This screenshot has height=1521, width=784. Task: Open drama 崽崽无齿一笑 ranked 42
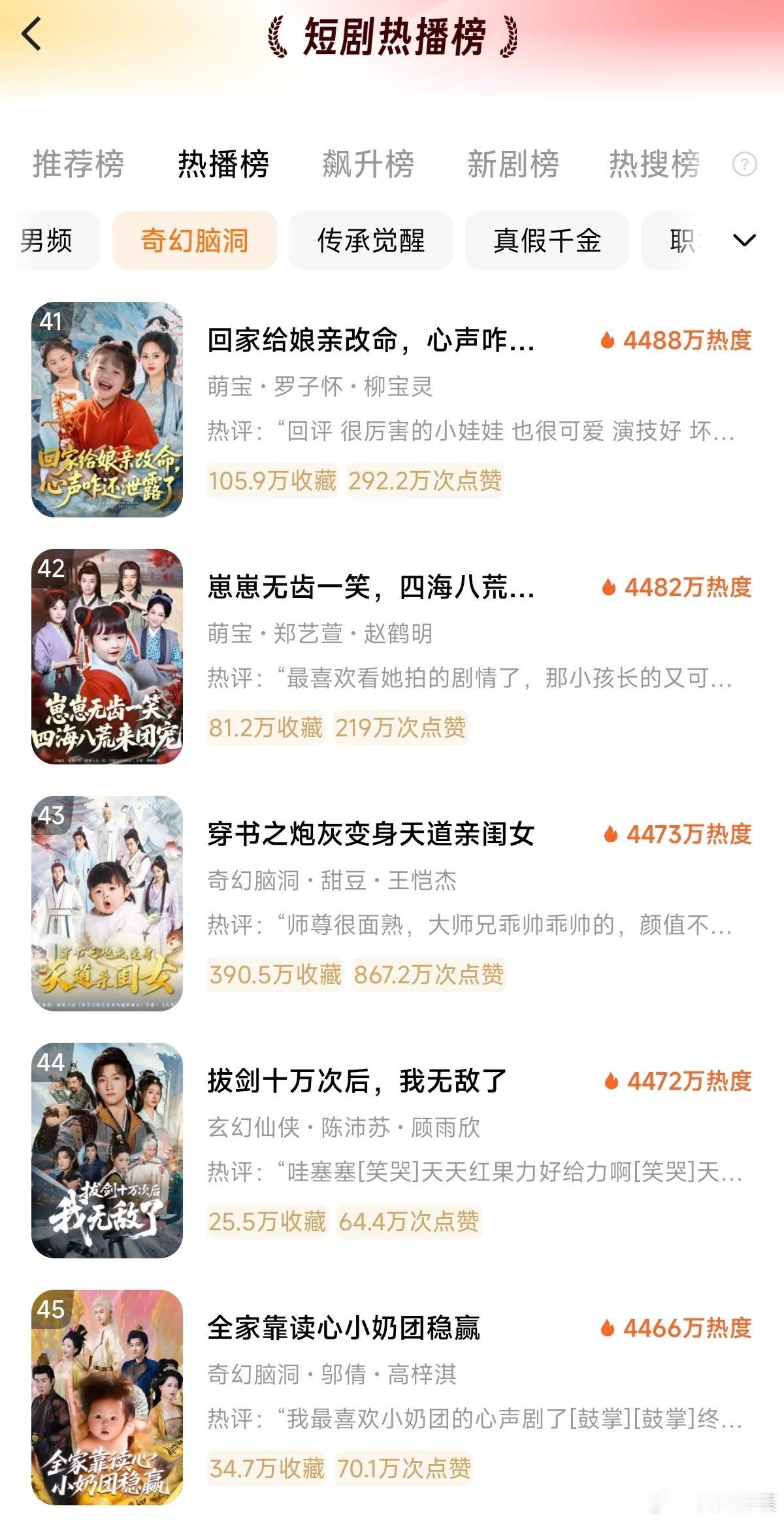[370, 587]
